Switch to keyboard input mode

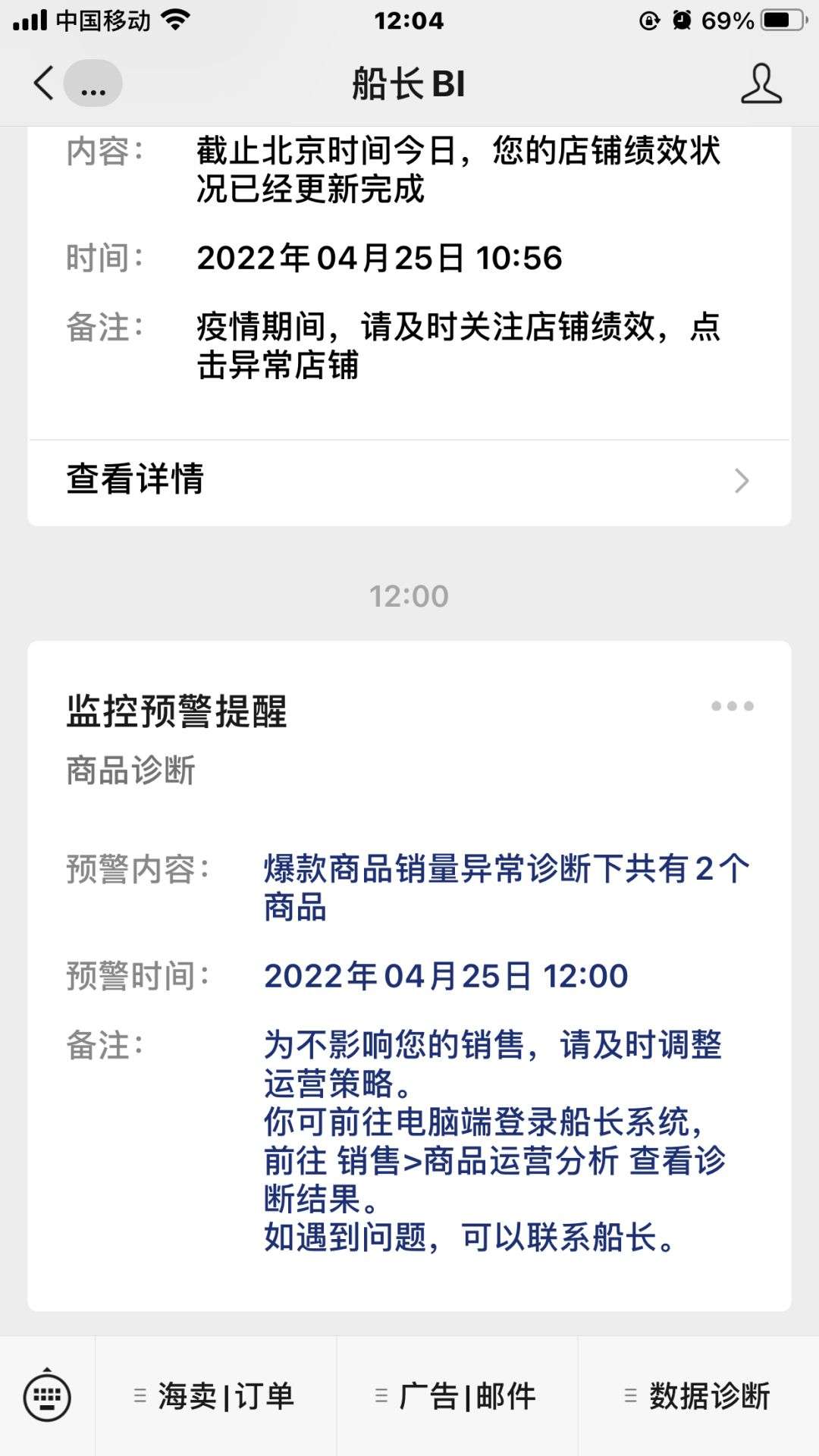click(47, 1396)
